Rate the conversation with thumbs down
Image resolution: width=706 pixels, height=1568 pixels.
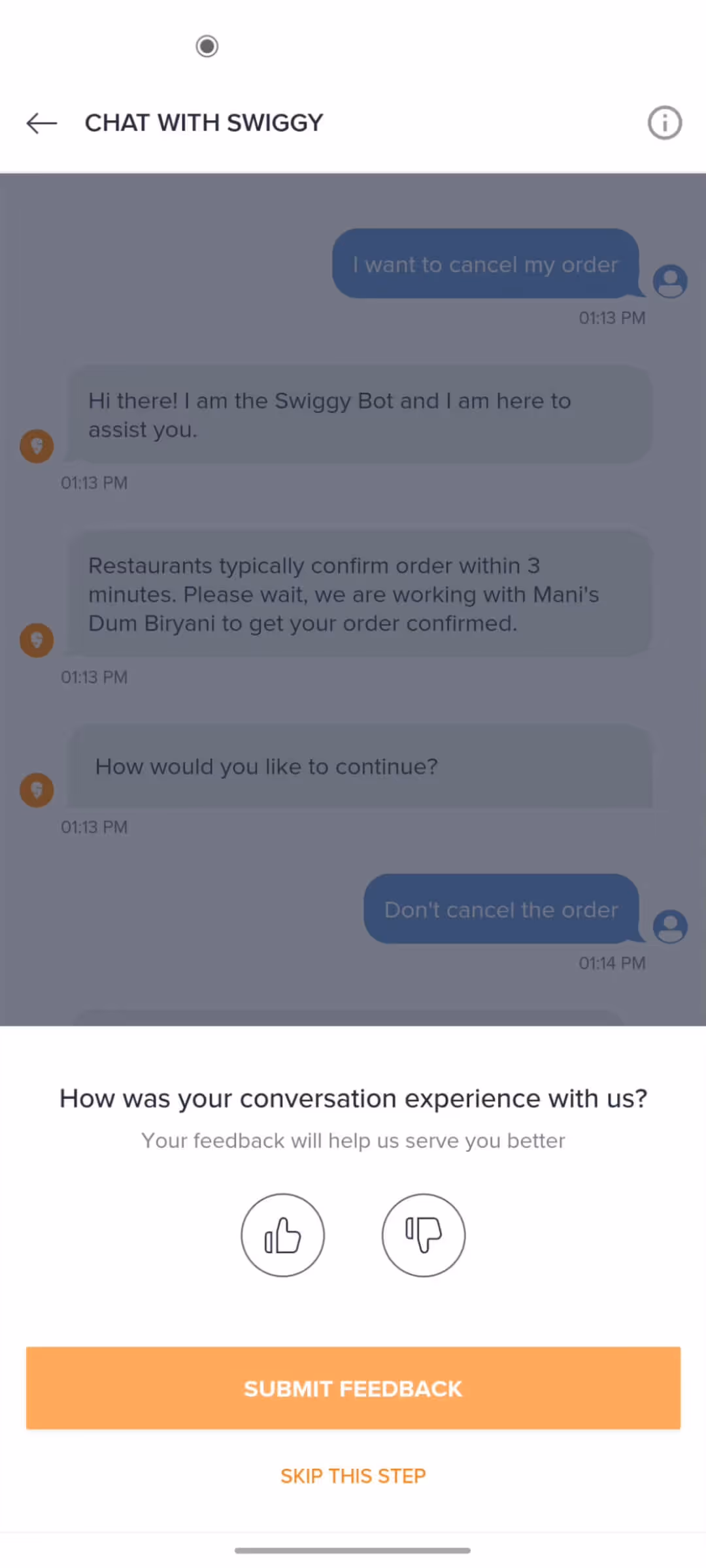424,1235
